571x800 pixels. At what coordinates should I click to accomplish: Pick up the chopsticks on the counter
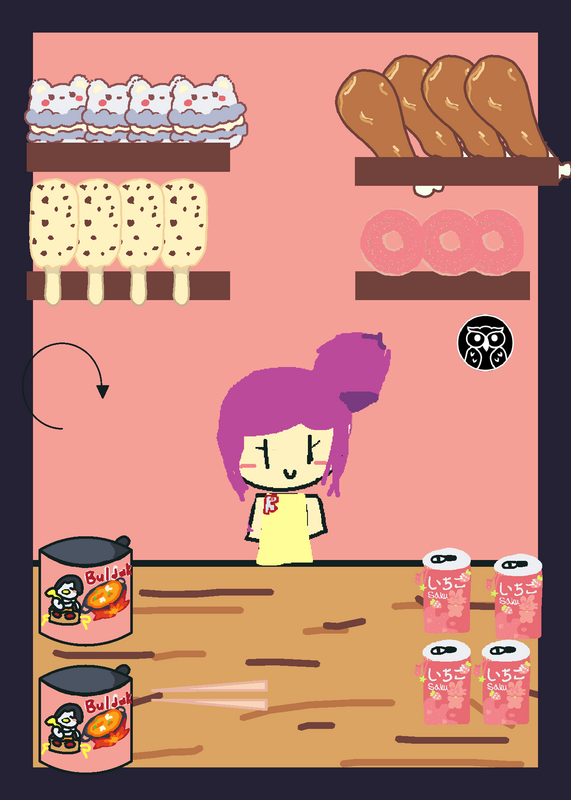pos(210,695)
